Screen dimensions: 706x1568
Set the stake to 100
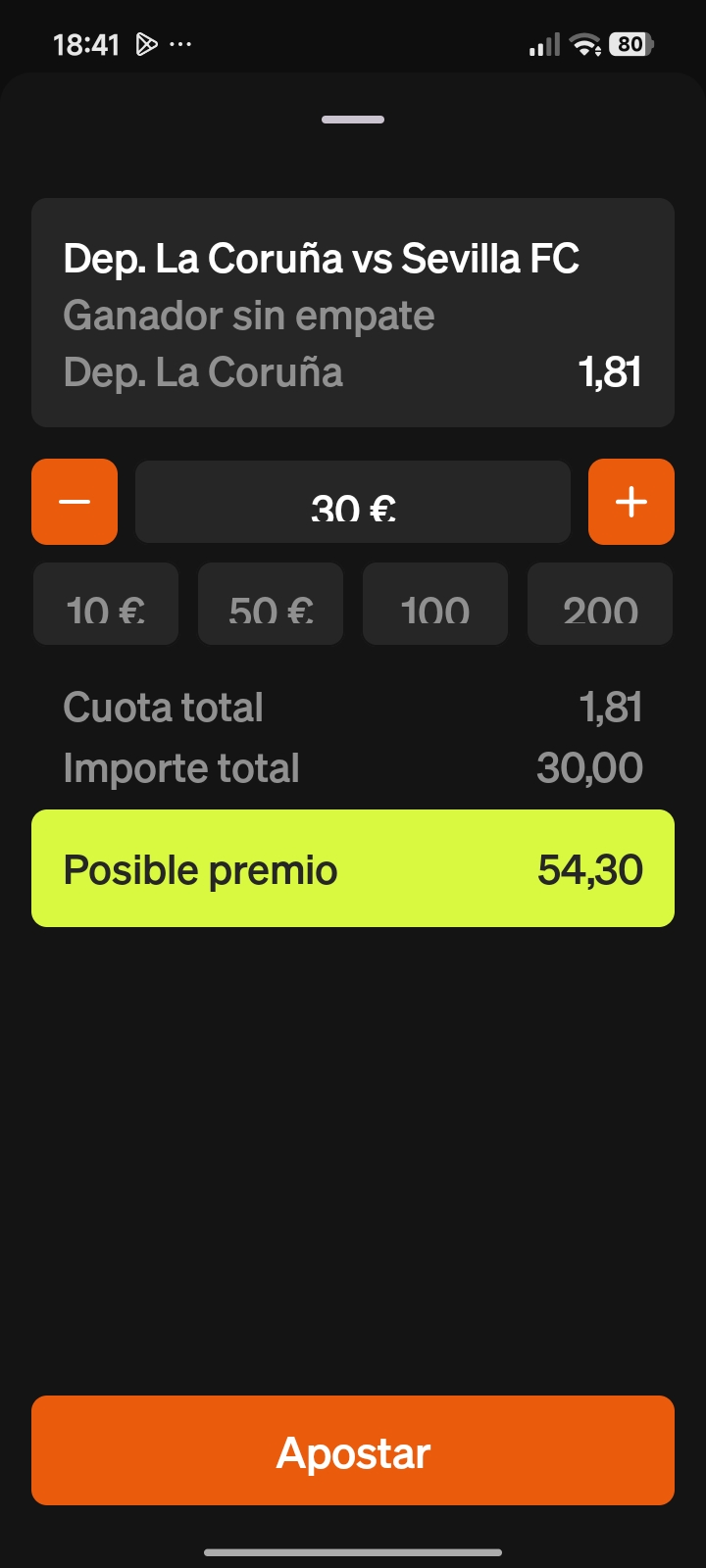point(435,604)
